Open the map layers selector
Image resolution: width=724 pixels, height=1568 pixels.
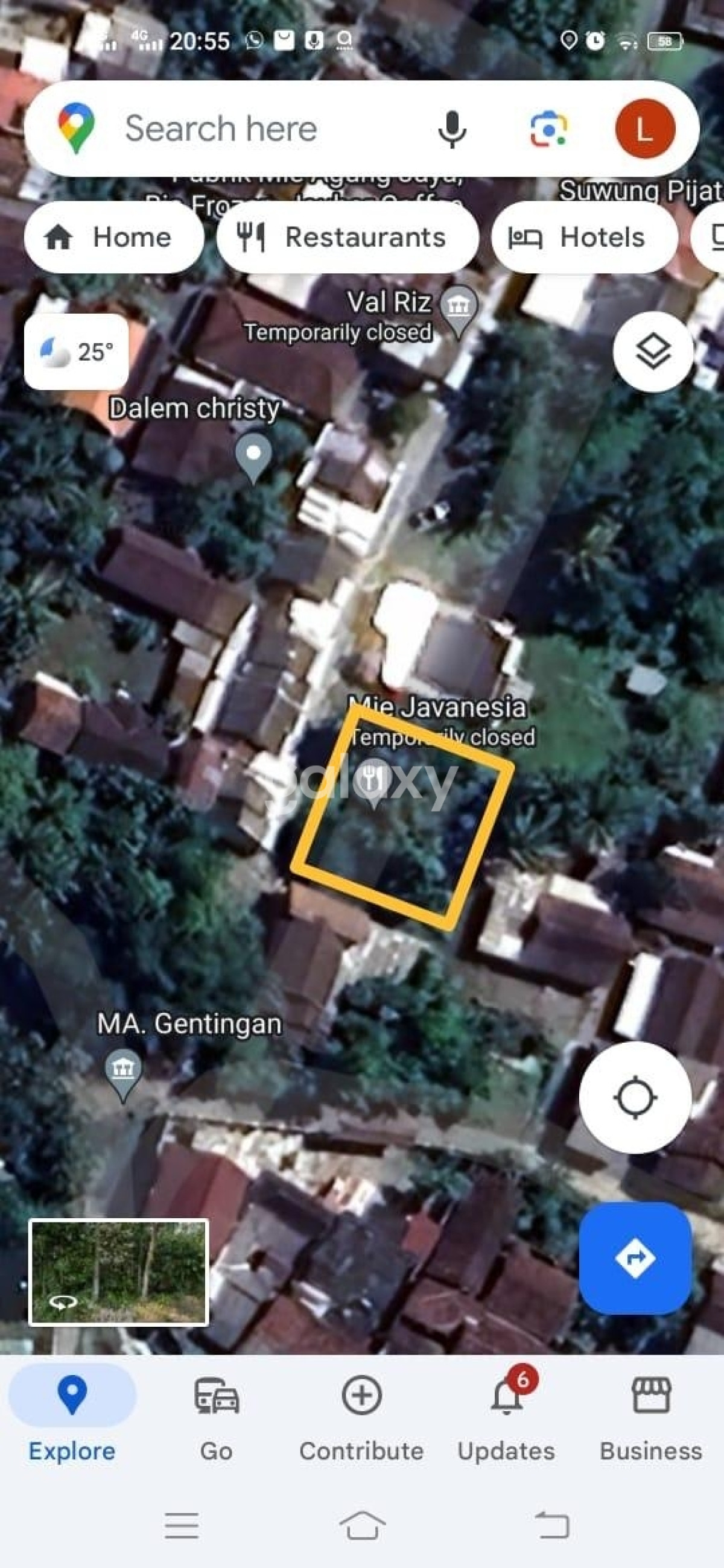pyautogui.click(x=653, y=352)
